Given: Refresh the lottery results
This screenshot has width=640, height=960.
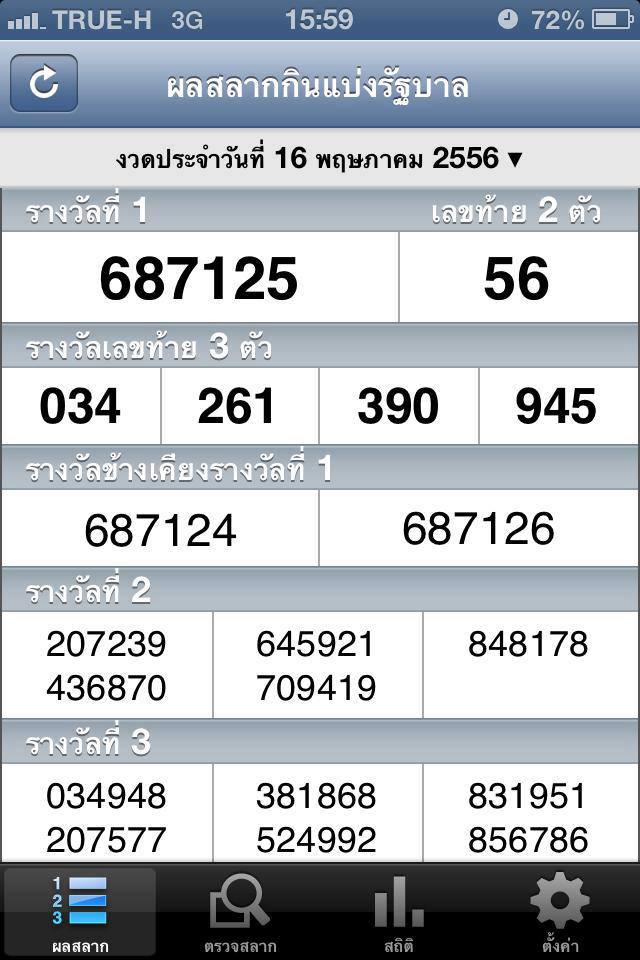Looking at the screenshot, I should (44, 84).
